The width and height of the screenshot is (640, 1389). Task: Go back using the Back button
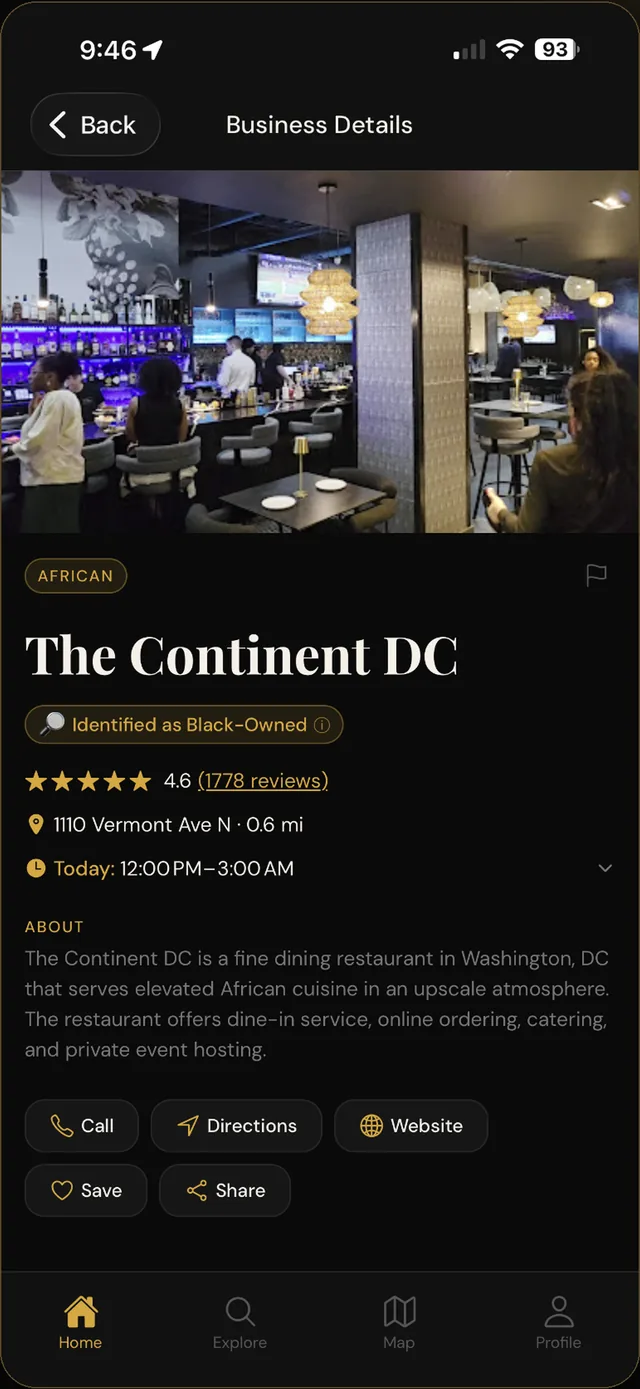pyautogui.click(x=95, y=125)
